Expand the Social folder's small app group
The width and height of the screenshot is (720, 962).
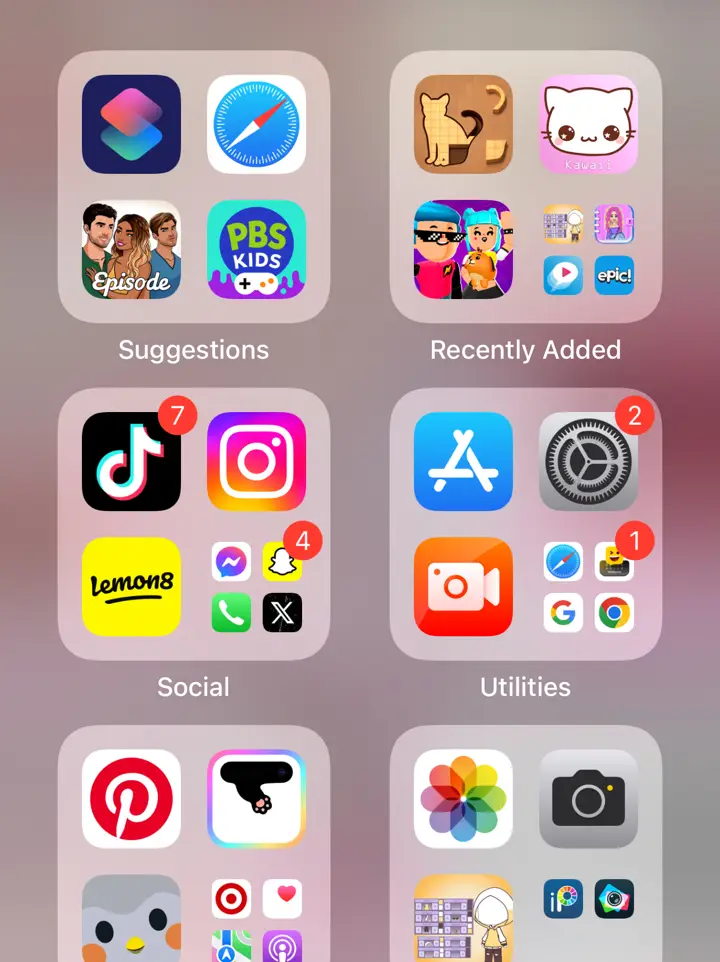(x=256, y=587)
